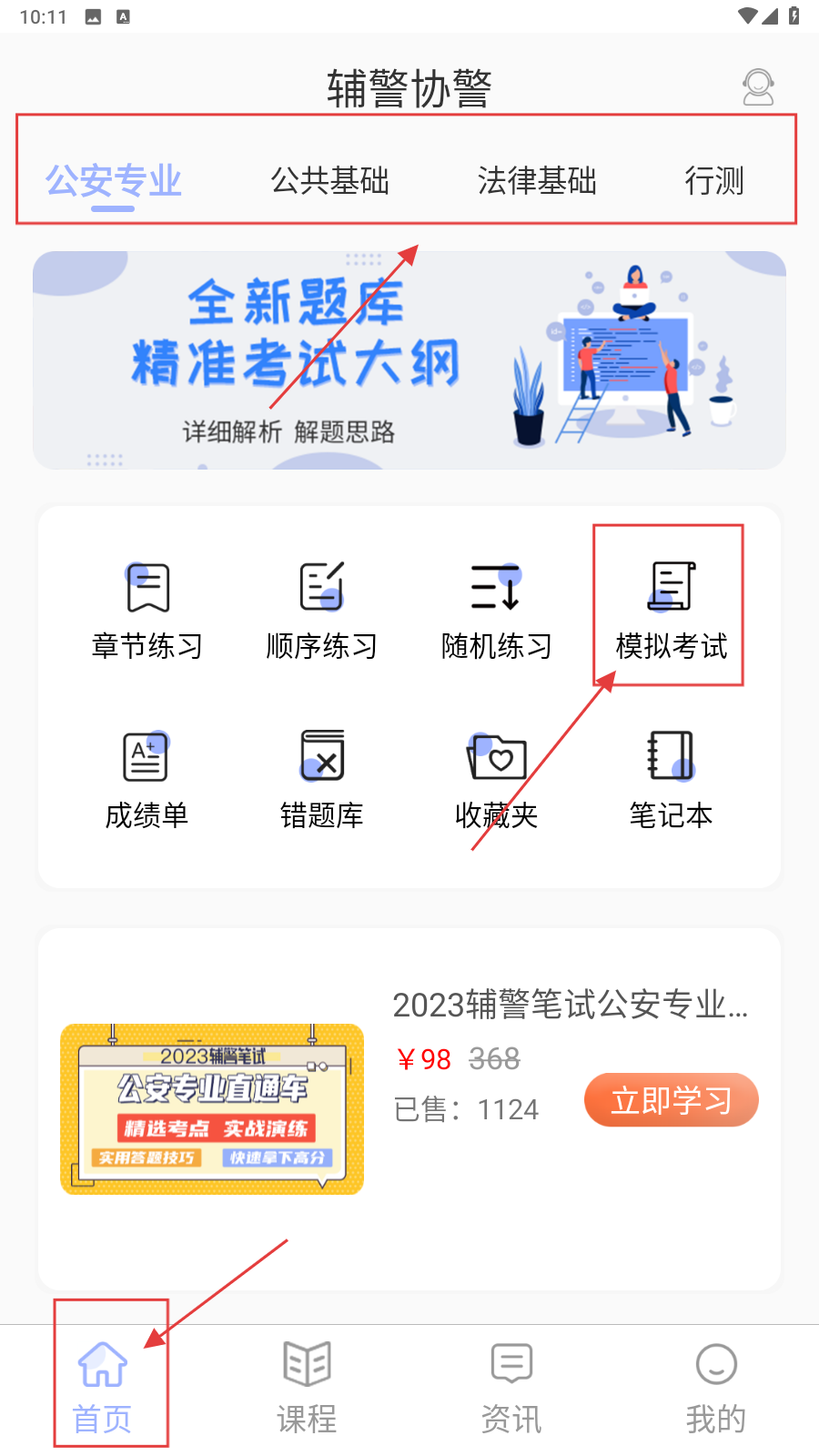Switch to the 公共基础 tab
This screenshot has height=1456, width=819.
[329, 180]
